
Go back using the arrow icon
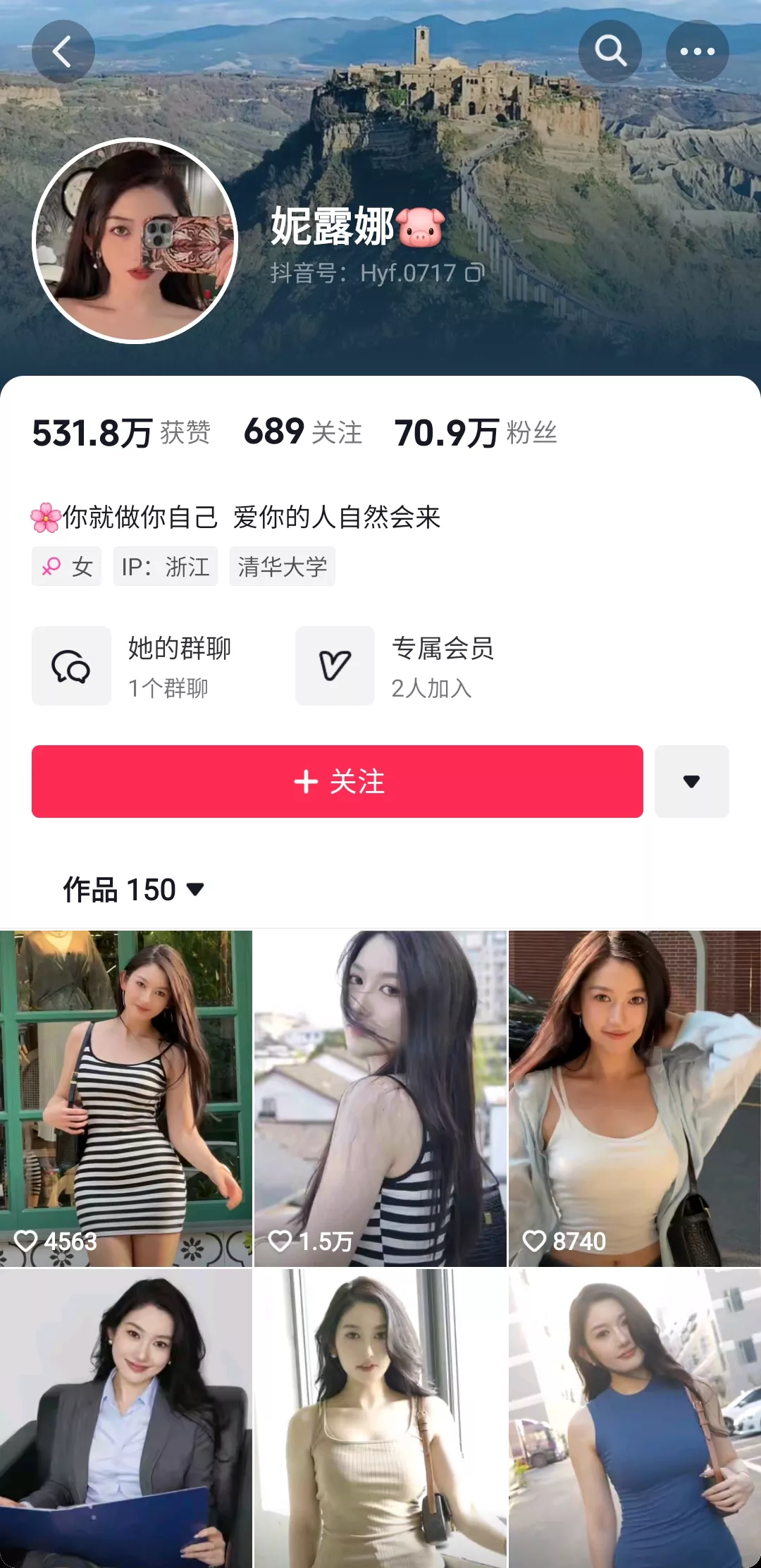(x=63, y=51)
